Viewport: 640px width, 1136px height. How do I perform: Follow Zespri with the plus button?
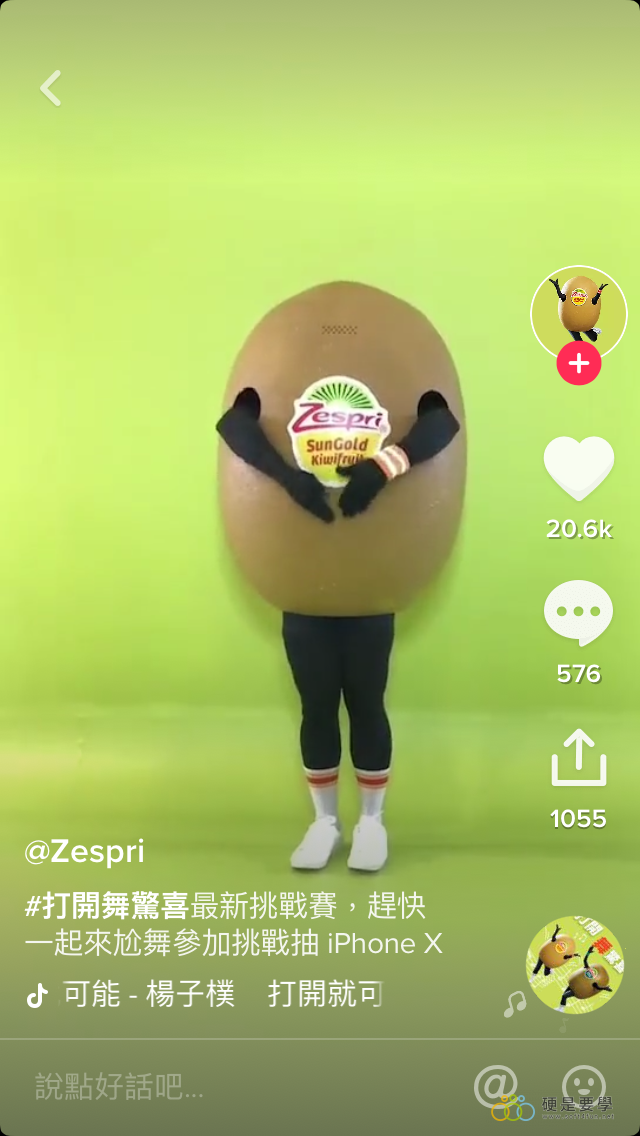[579, 364]
